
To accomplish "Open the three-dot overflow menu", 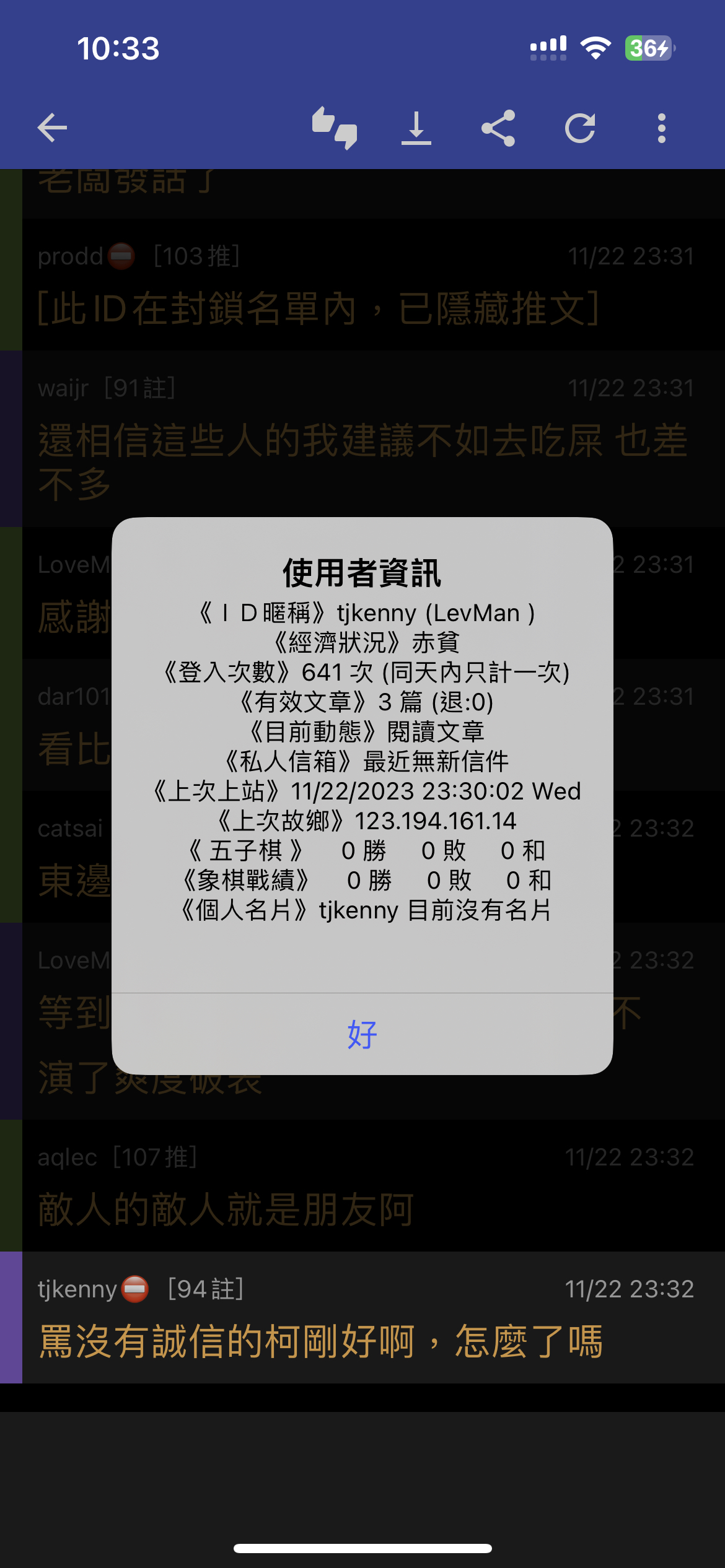I will (662, 128).
